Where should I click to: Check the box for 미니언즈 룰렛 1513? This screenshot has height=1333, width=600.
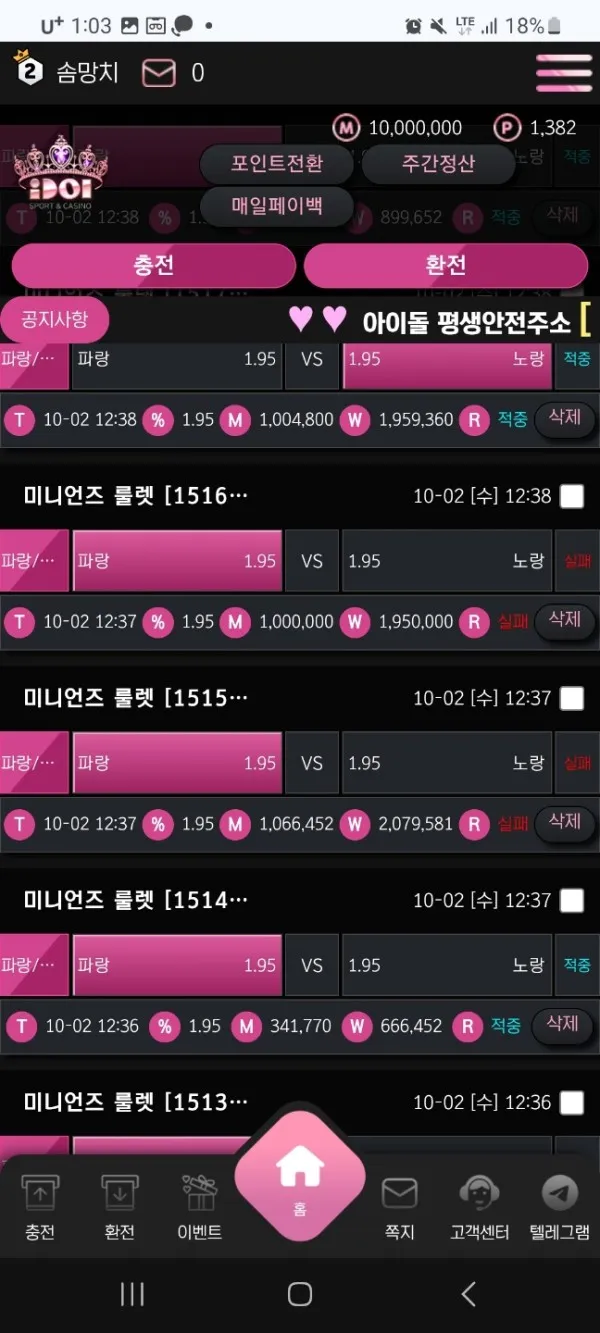point(571,1102)
